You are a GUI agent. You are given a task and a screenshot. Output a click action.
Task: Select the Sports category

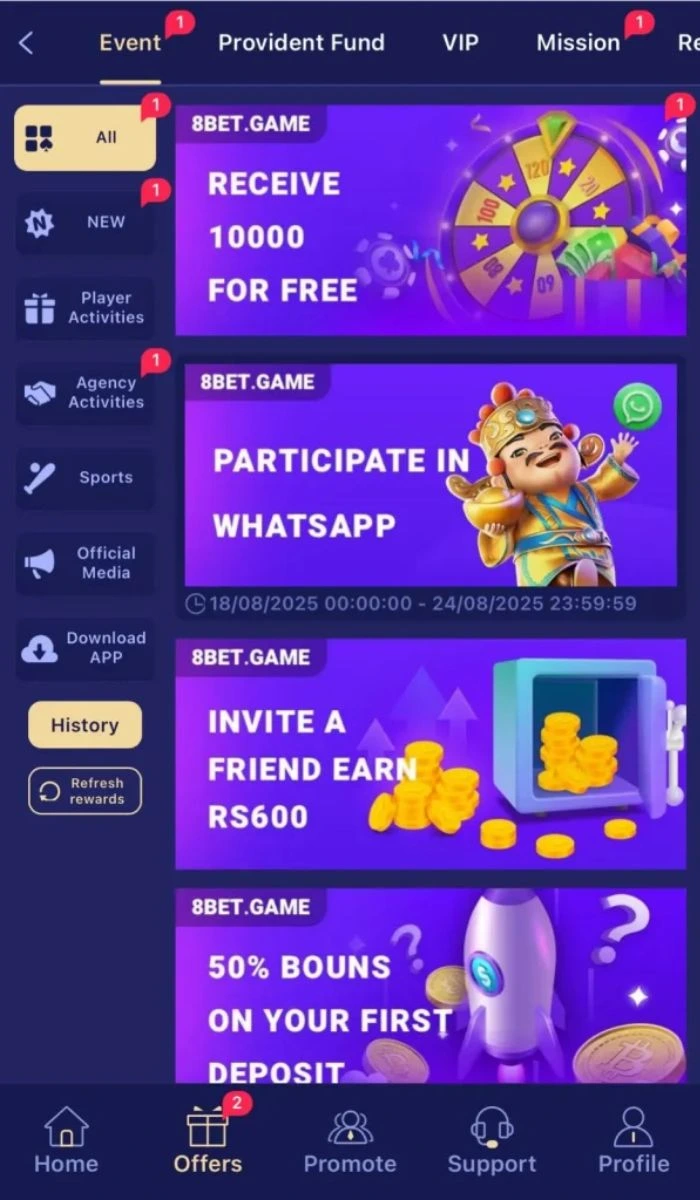(85, 477)
